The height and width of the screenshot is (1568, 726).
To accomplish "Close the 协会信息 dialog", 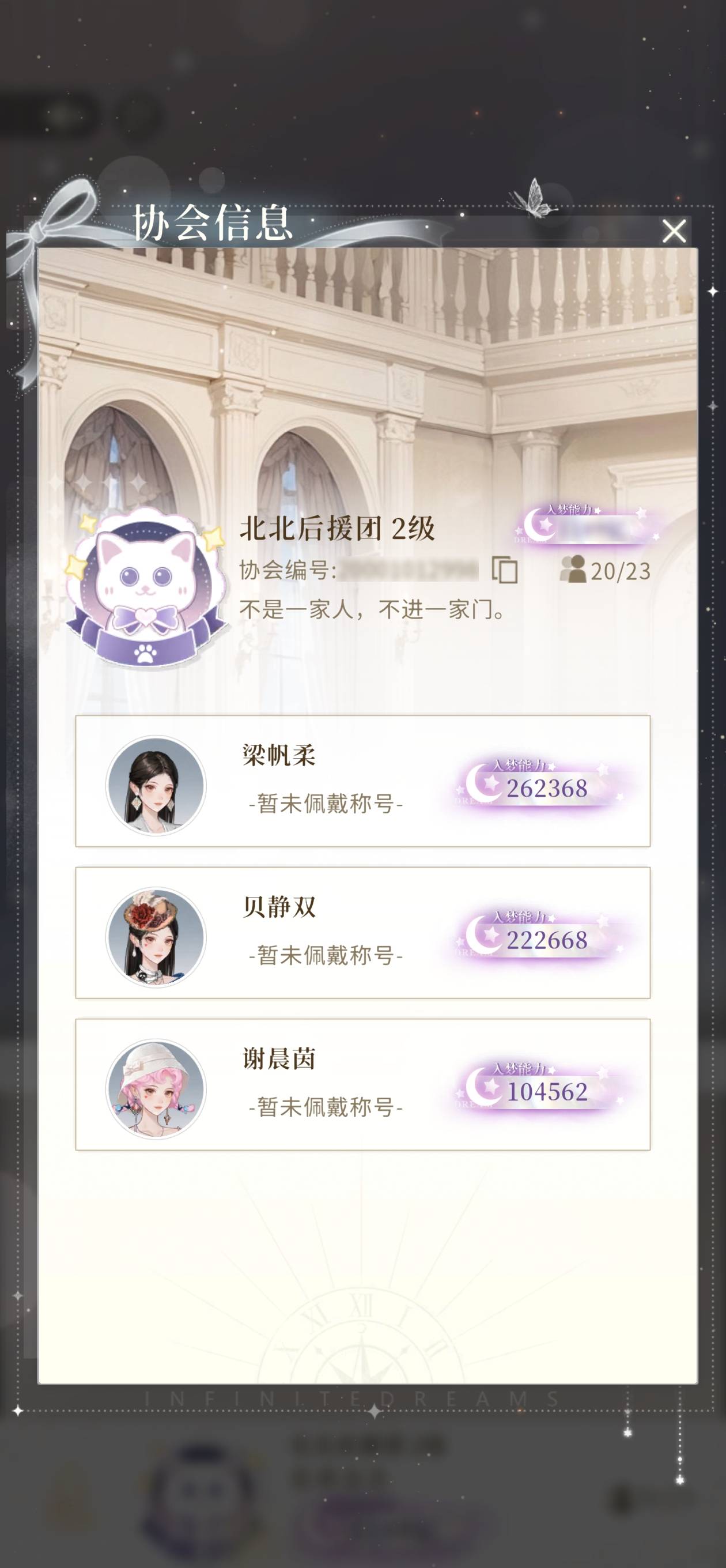I will tap(674, 231).
